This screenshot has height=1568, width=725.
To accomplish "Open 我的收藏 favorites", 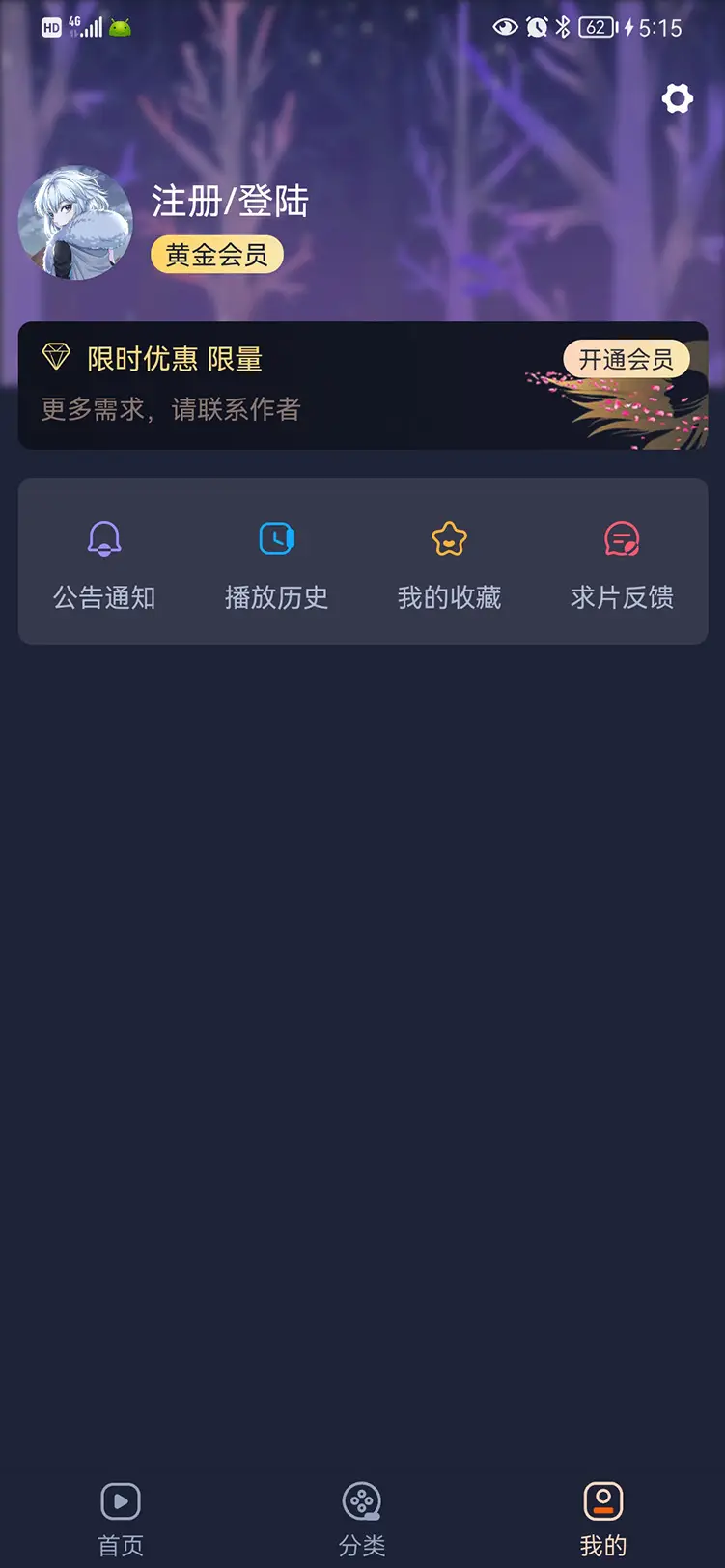I will click(449, 564).
